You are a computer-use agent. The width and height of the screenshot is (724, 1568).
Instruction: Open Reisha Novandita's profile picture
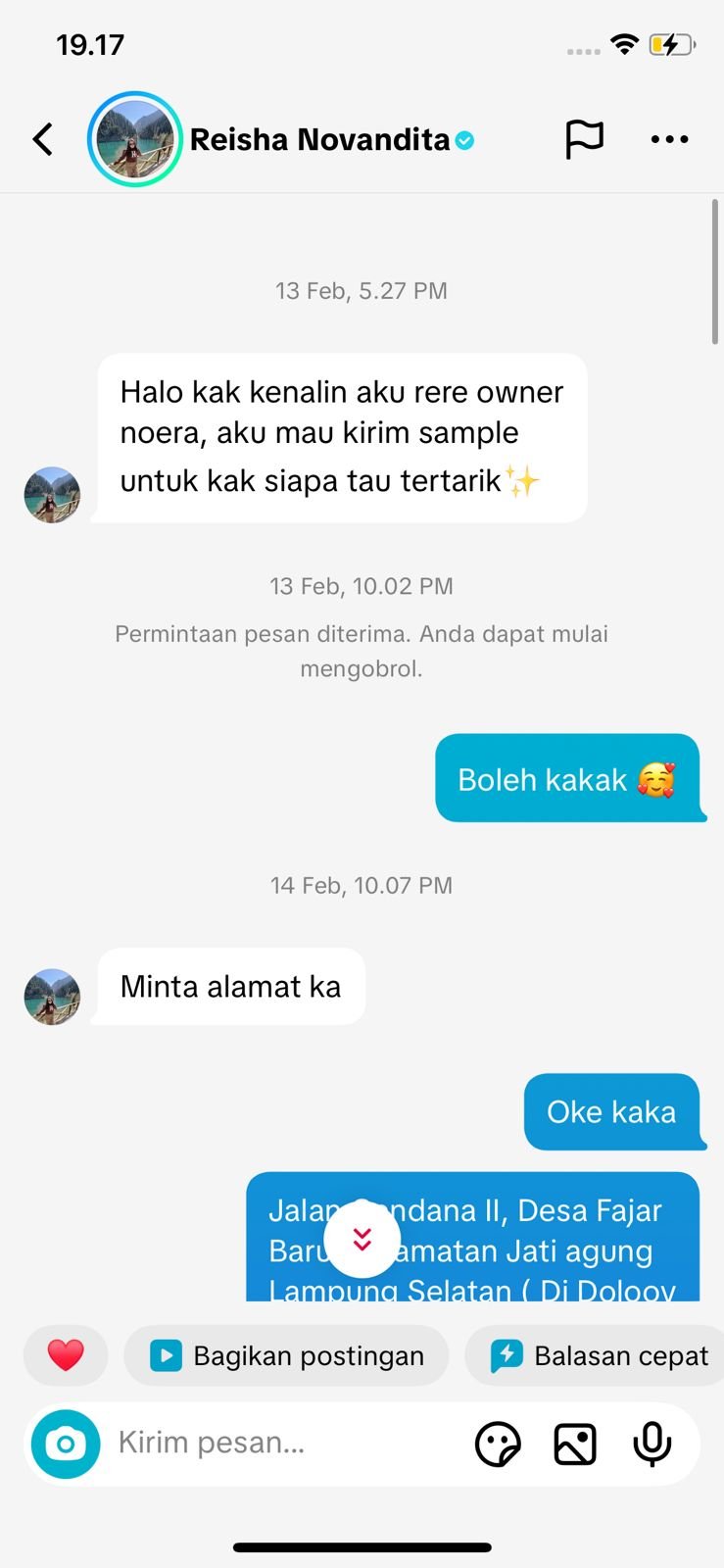[x=134, y=139]
